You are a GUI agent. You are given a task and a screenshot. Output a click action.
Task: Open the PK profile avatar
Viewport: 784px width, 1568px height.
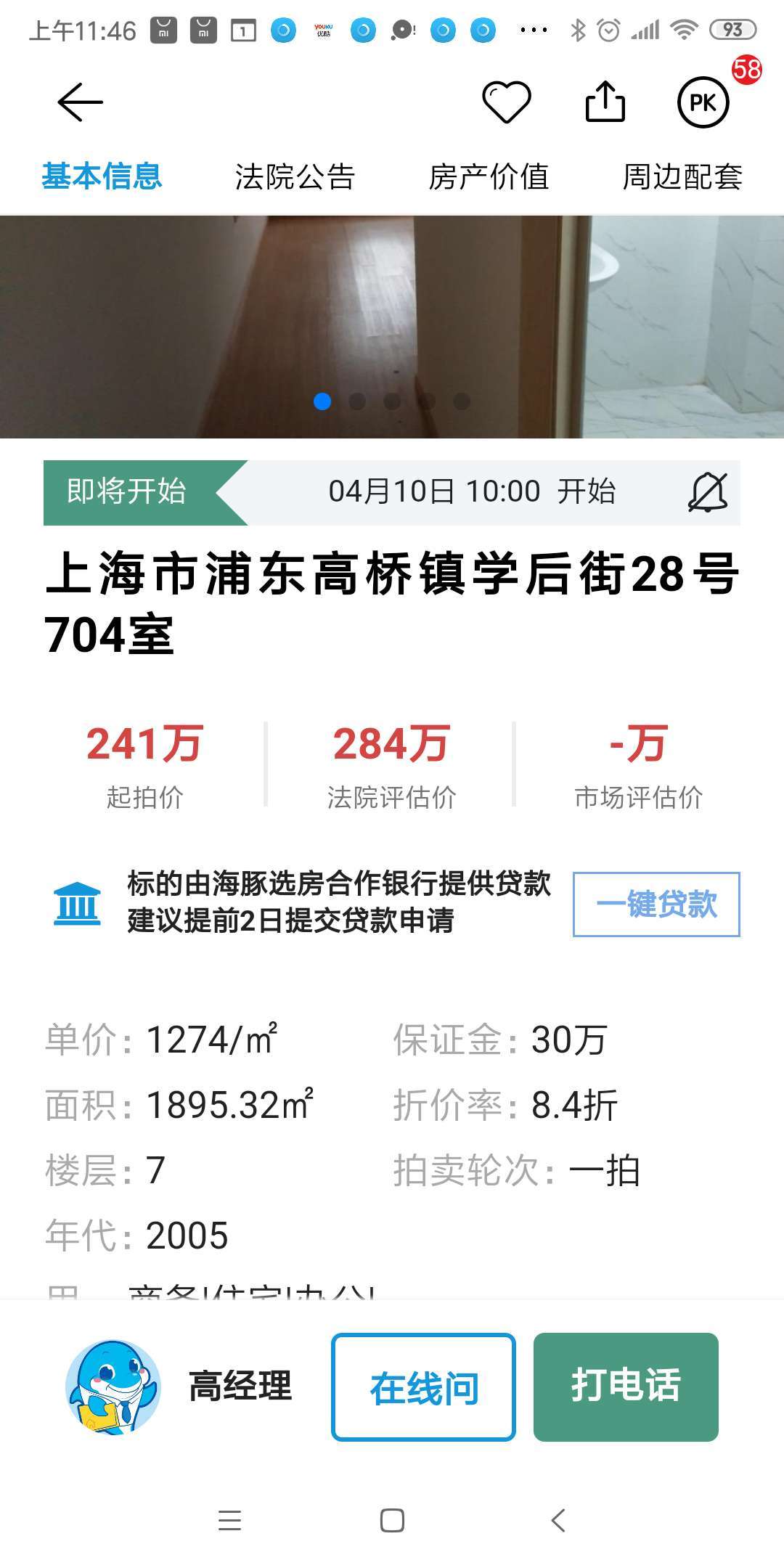pyautogui.click(x=702, y=102)
